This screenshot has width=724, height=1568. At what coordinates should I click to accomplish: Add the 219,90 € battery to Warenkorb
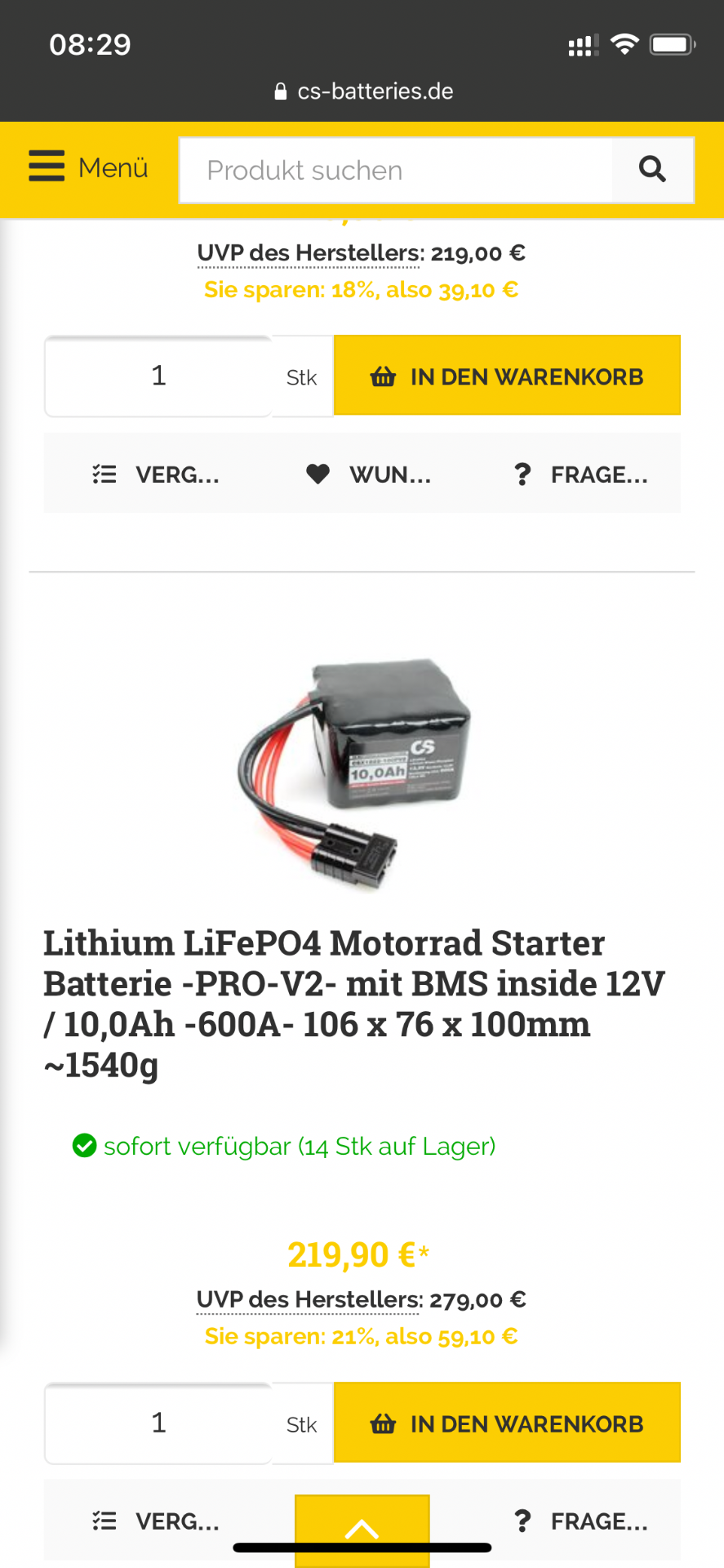pyautogui.click(x=507, y=1423)
